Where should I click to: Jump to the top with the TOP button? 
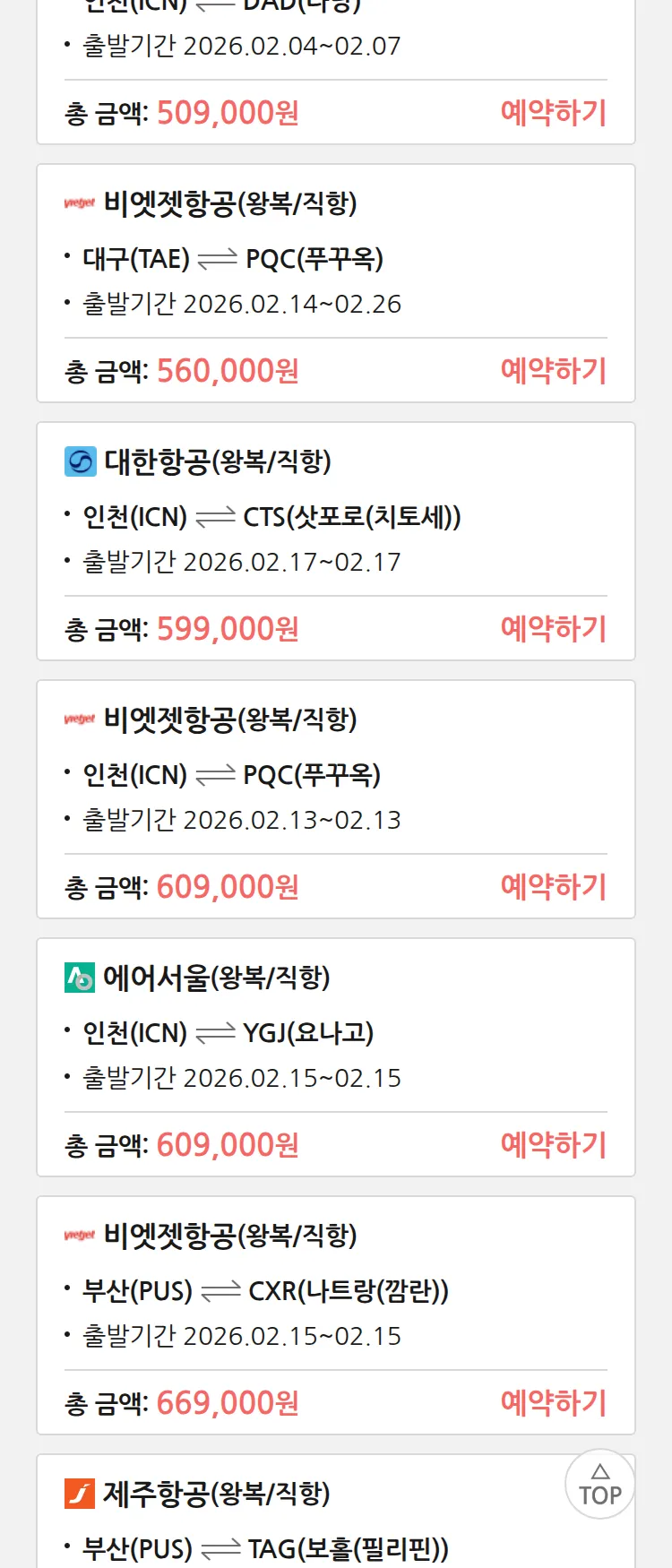point(600,1485)
